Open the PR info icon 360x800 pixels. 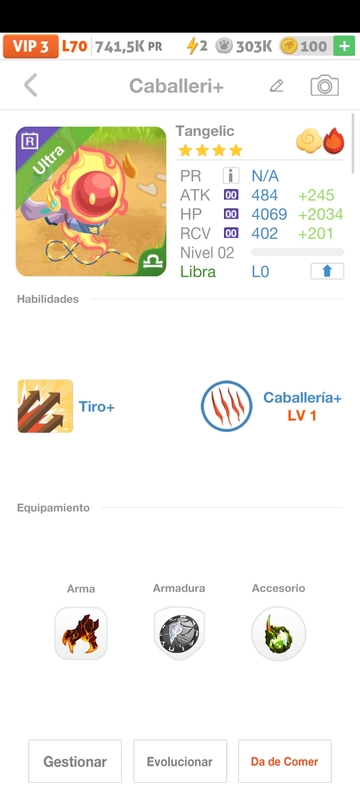[231, 176]
